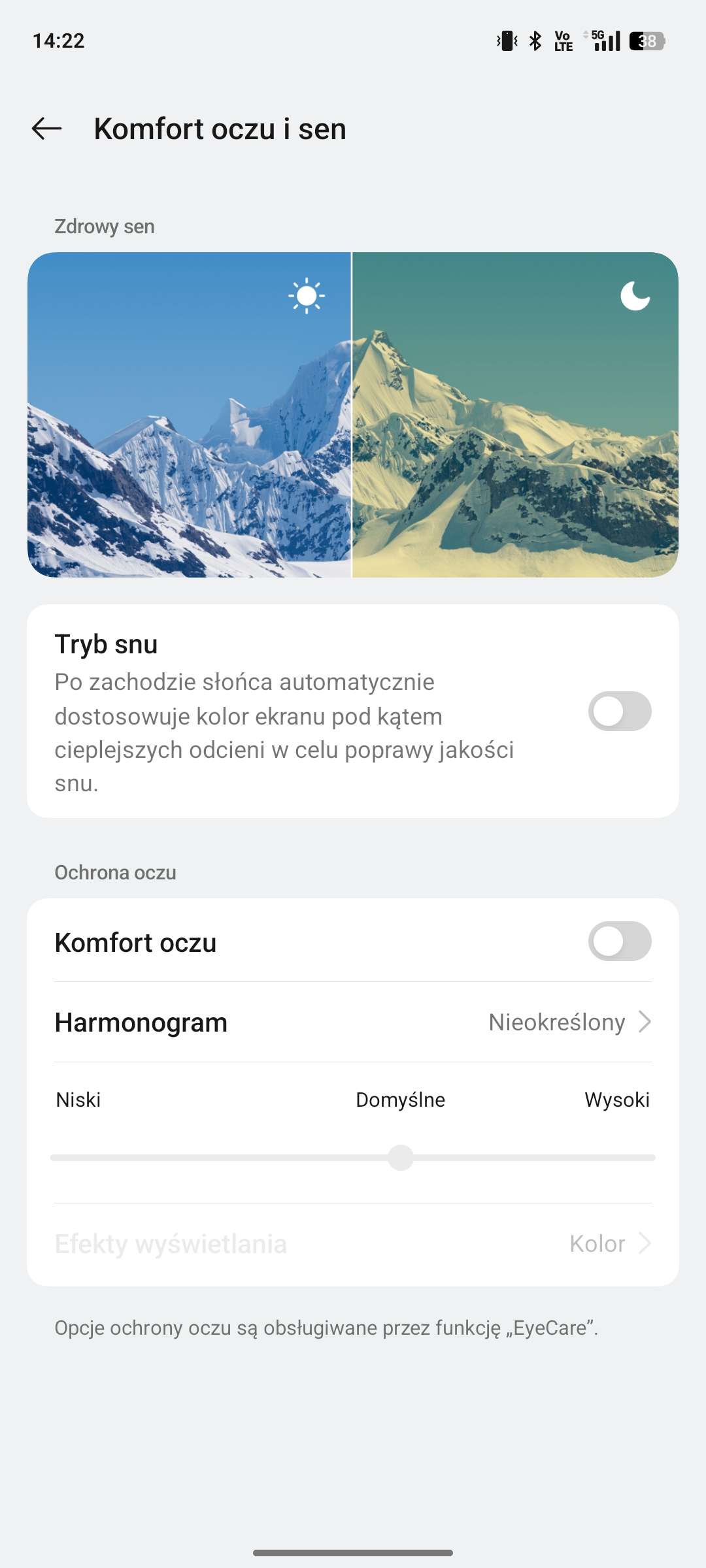
Task: Go back using the top-left arrow
Action: click(x=46, y=129)
